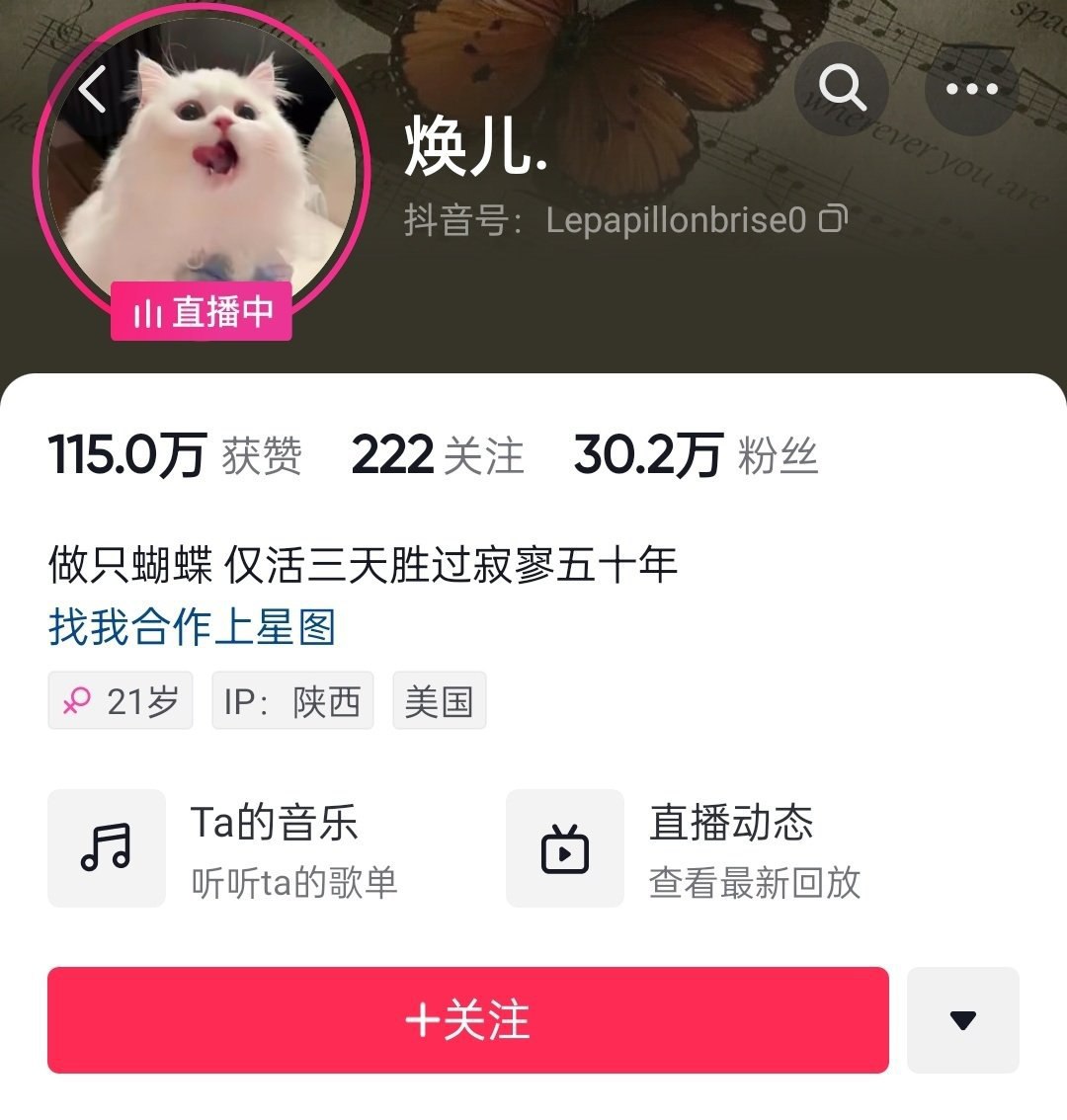Tap the live stream bars icon on 直播中 badge
The width and height of the screenshot is (1067, 1120).
point(146,314)
